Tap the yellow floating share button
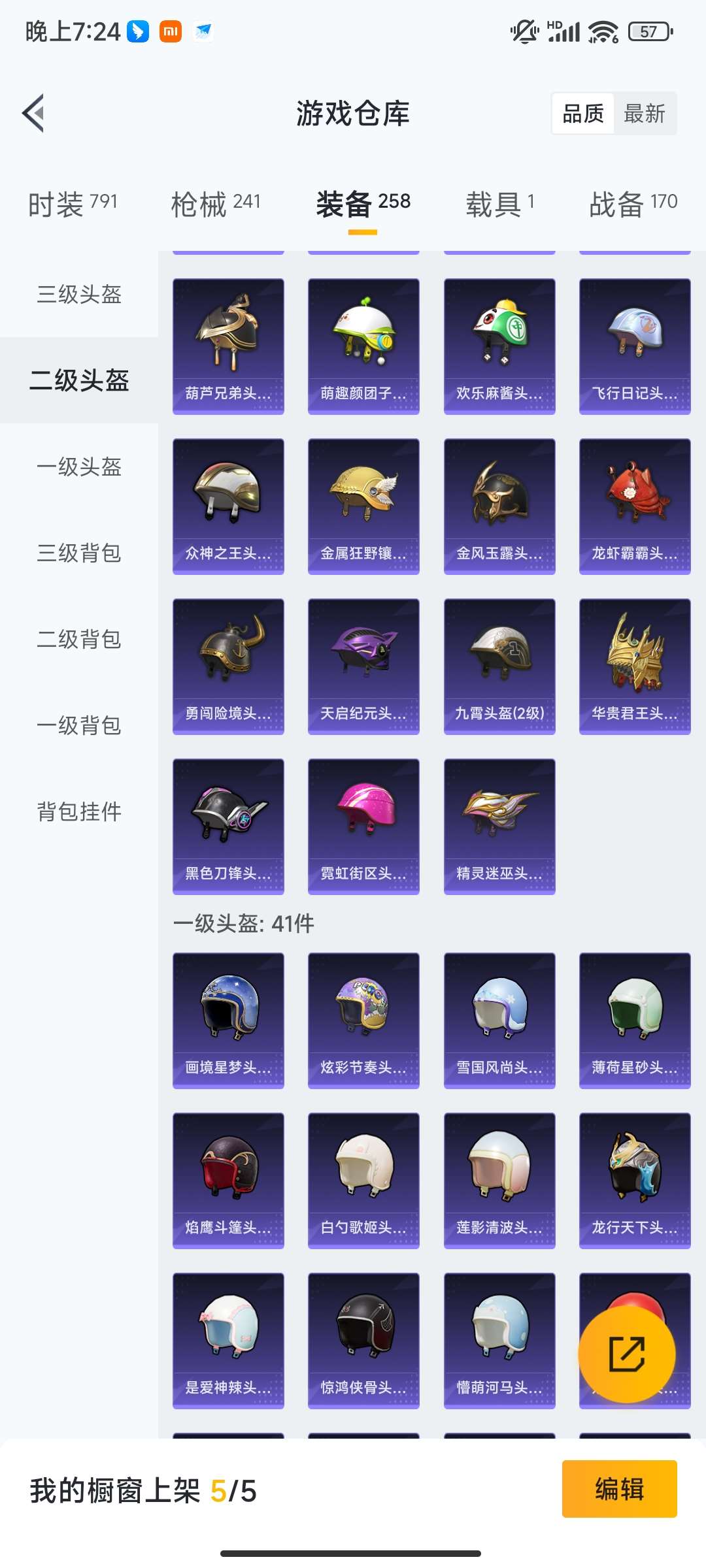 626,1354
